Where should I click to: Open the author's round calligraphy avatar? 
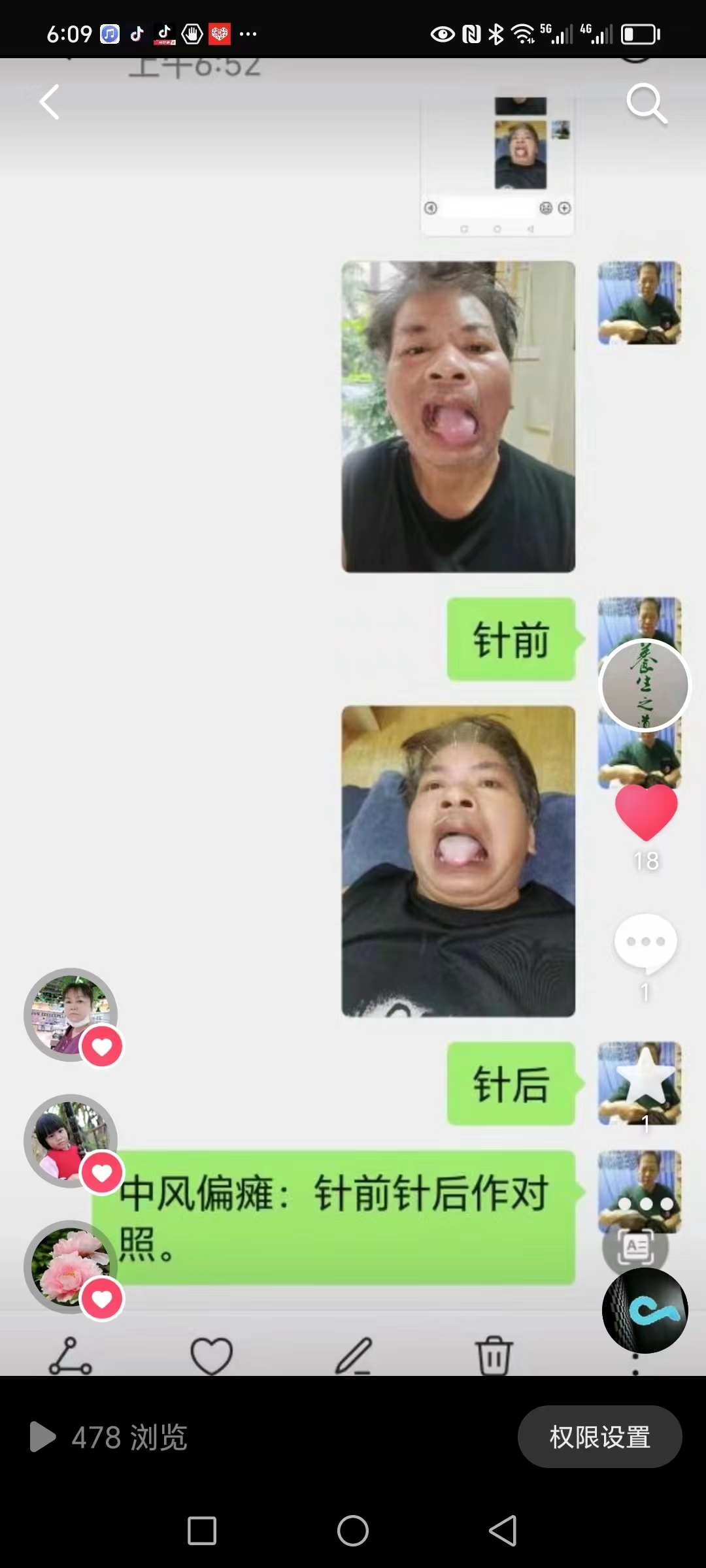645,685
